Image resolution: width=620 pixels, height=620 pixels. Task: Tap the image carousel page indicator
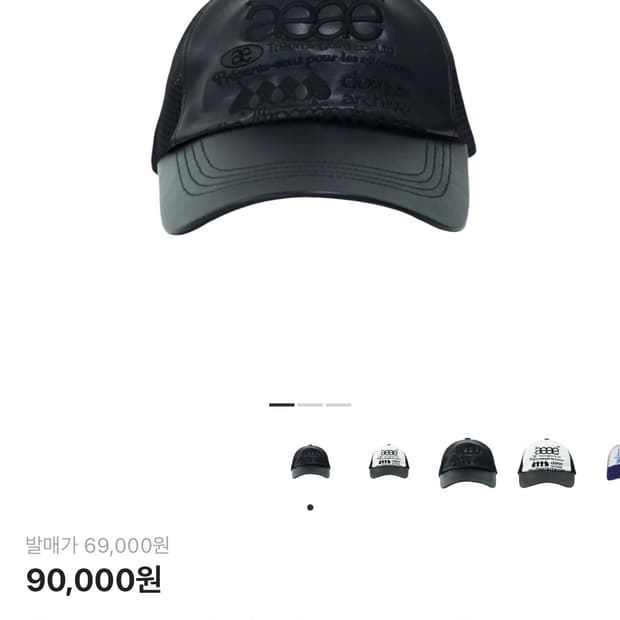pyautogui.click(x=310, y=405)
